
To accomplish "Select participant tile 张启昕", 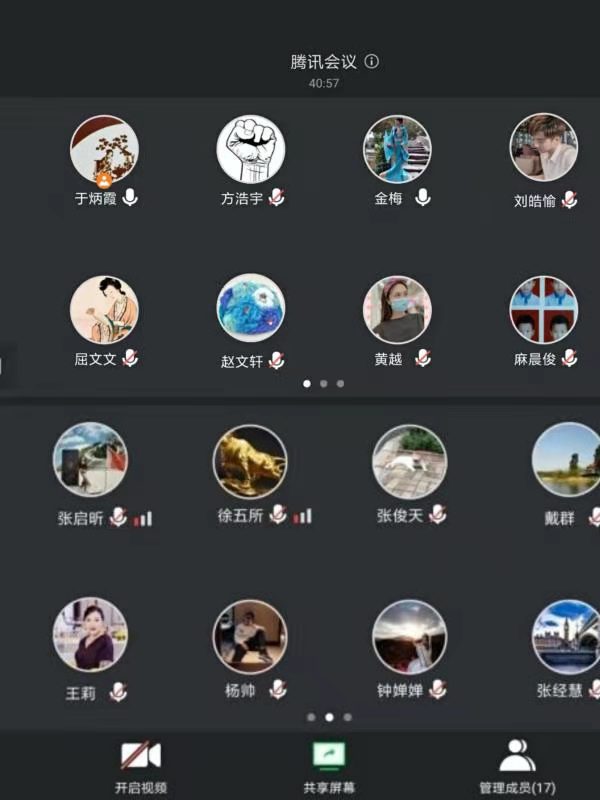I will 90,460.
